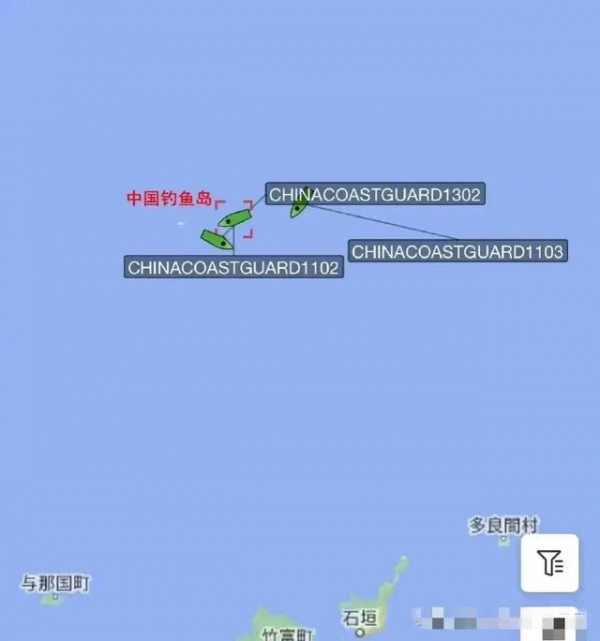Select the CHINACOASTGUARD1302 vessel label
Screen dimensions: 600x641
click(375, 195)
